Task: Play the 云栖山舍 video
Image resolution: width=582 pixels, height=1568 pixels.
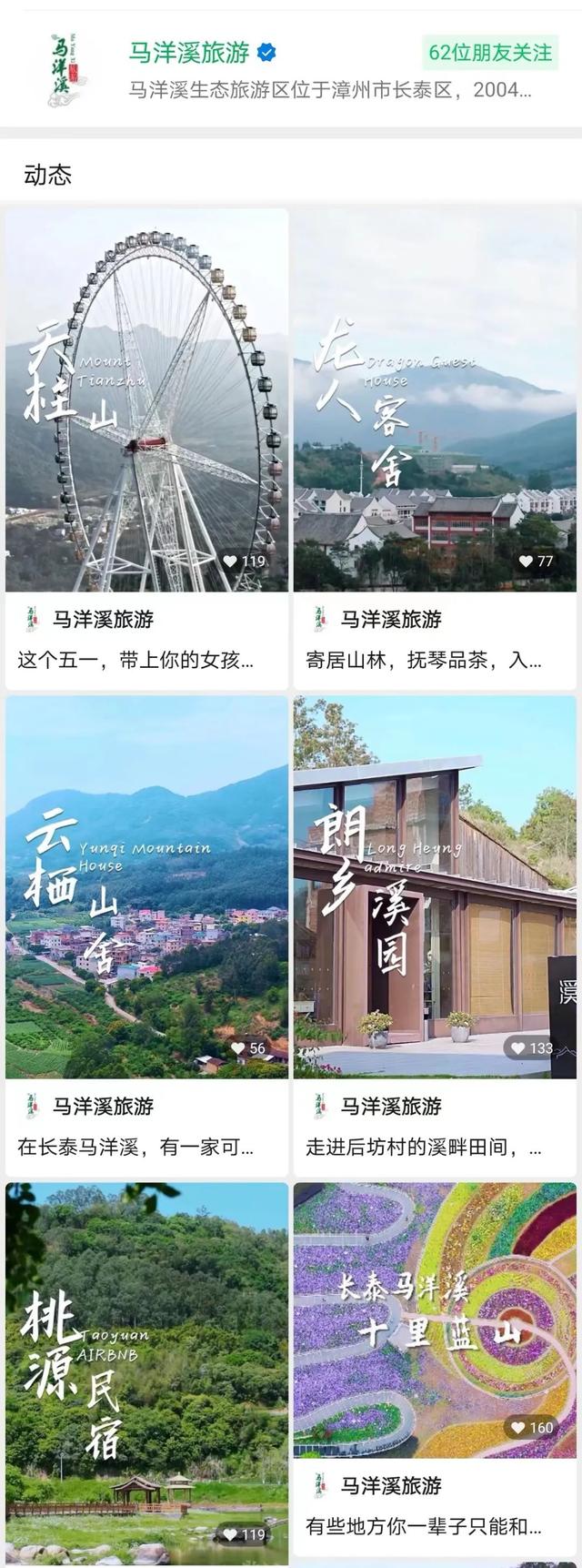Action: click(x=146, y=887)
